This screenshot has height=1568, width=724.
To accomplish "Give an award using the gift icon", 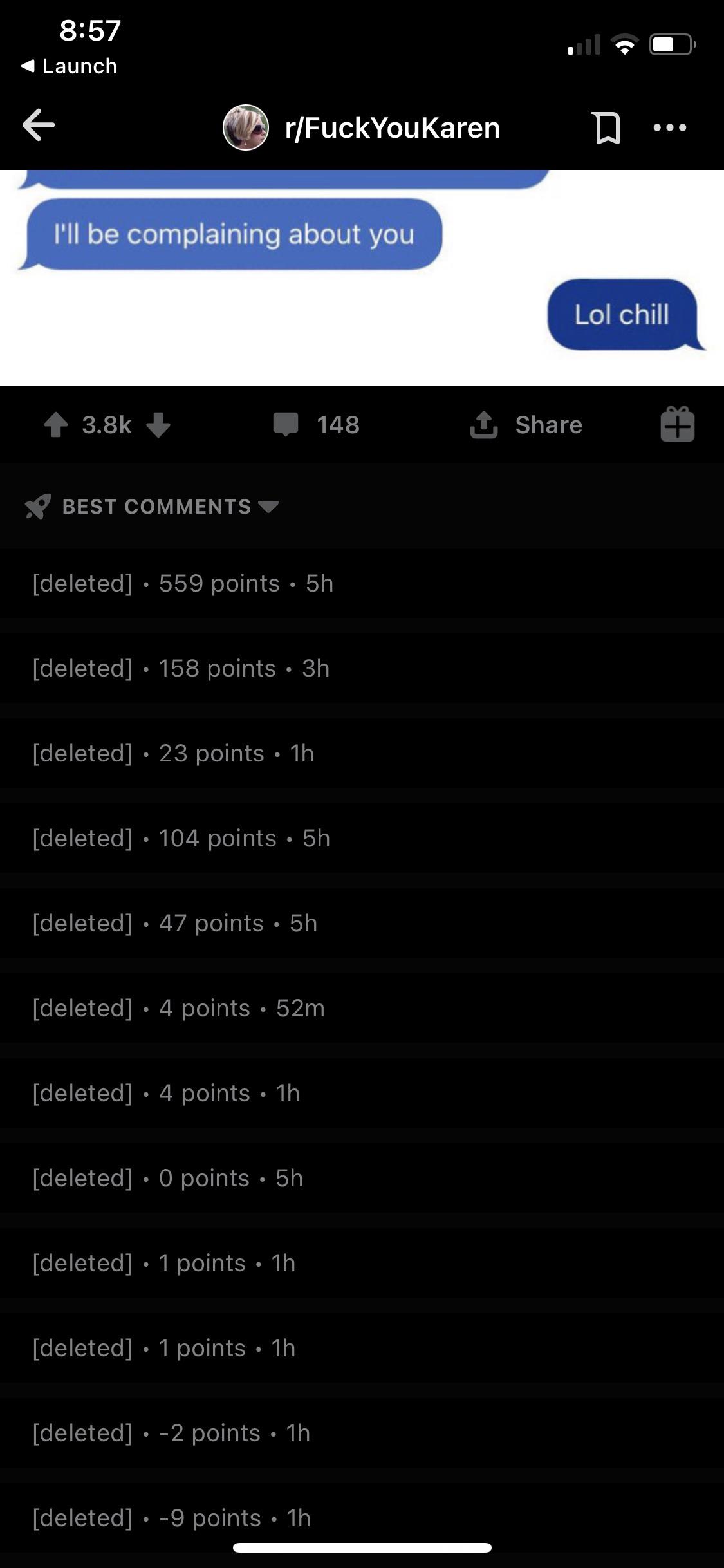I will (677, 424).
